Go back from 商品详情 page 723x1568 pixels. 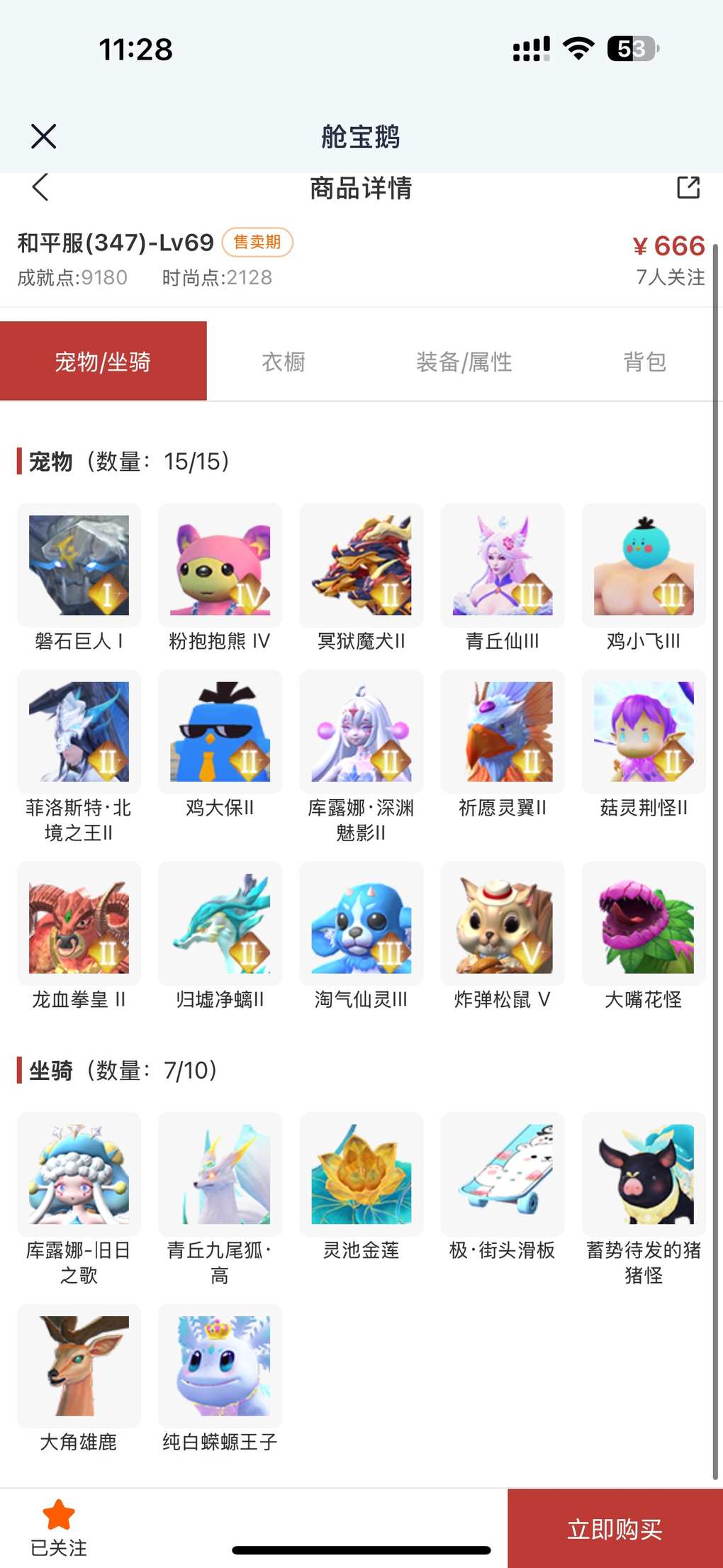tap(40, 187)
